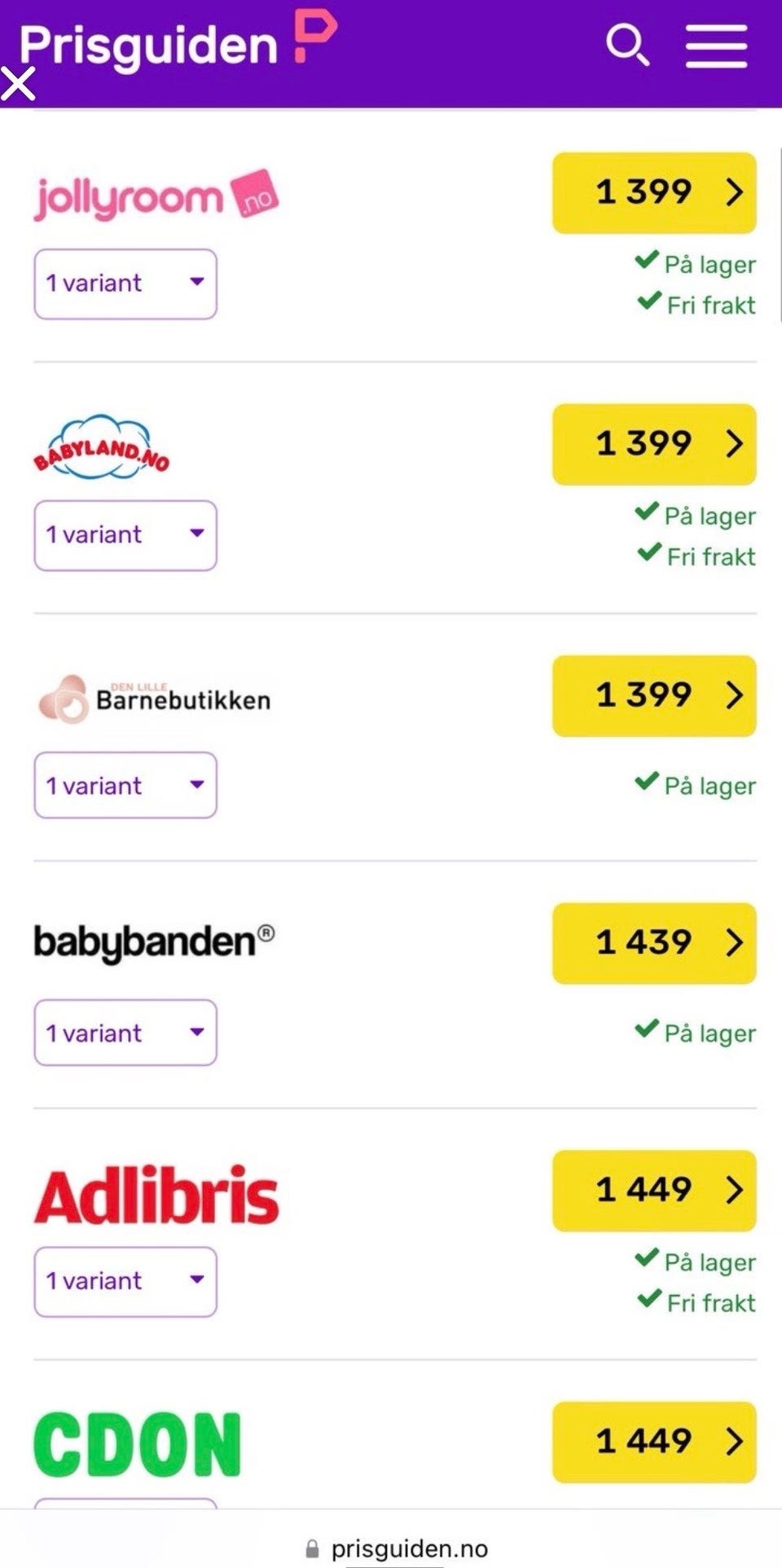
Task: Expand the variant dropdown under Jollyroom
Action: pyautogui.click(x=125, y=284)
